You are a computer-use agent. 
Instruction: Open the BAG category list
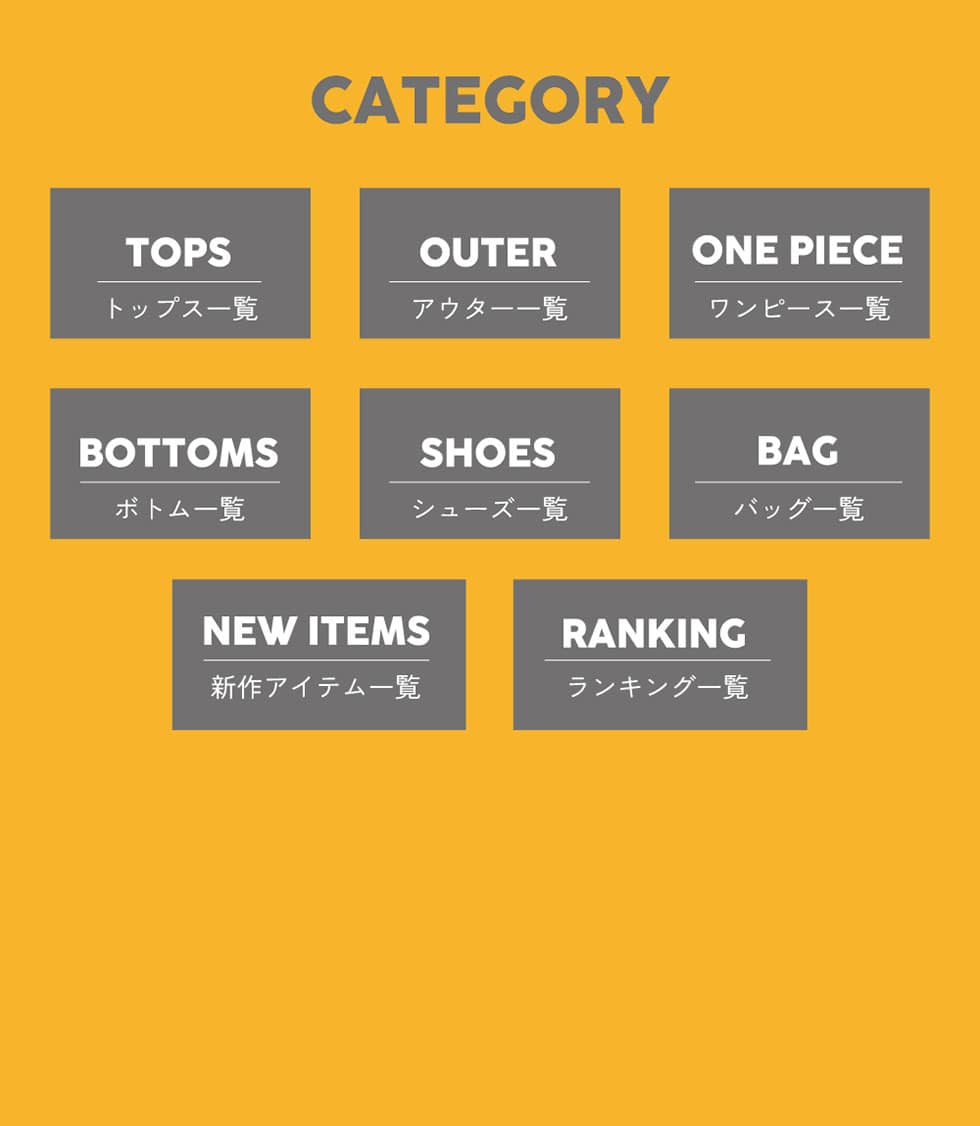[799, 463]
